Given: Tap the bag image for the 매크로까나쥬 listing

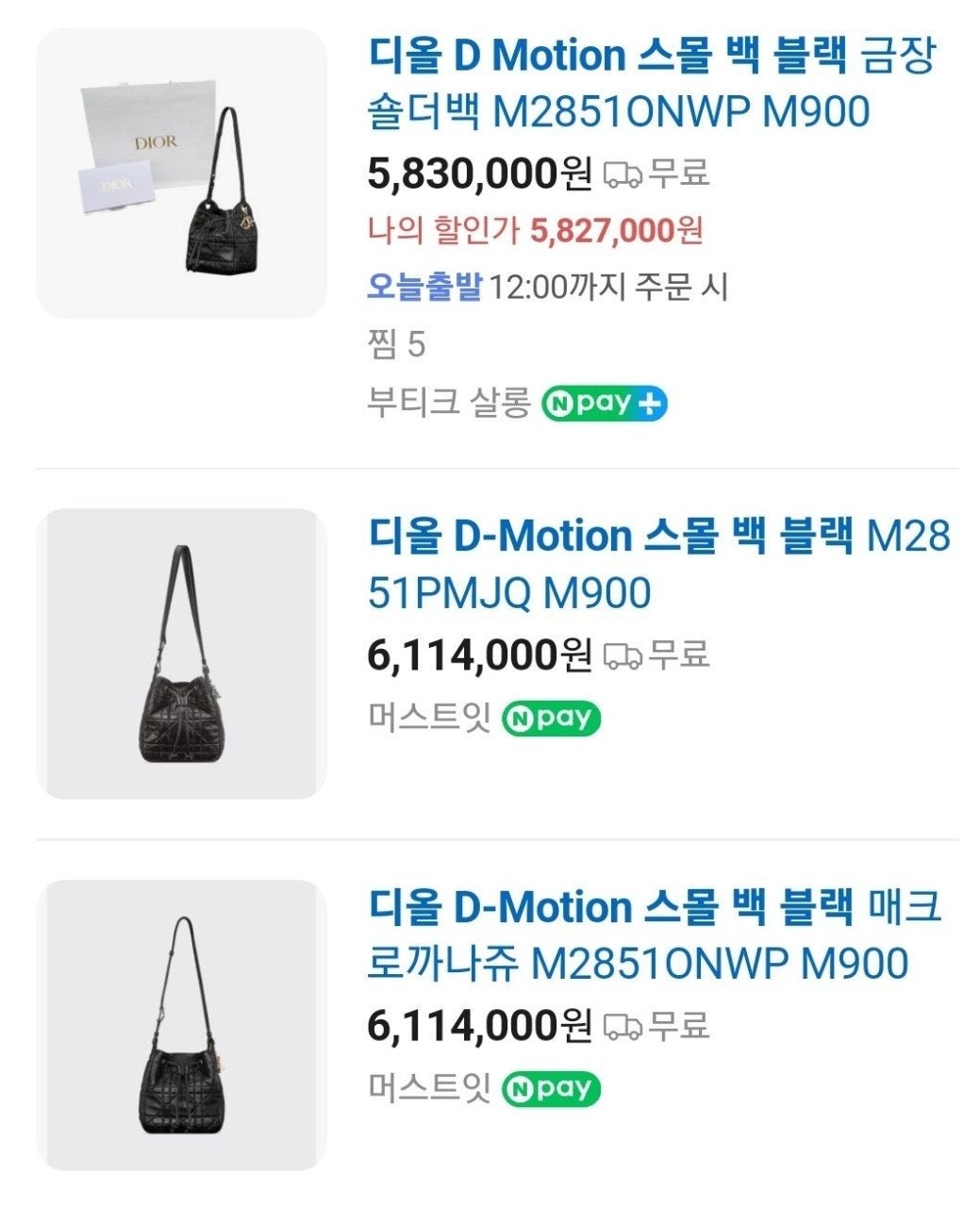Looking at the screenshot, I should 181,1025.
